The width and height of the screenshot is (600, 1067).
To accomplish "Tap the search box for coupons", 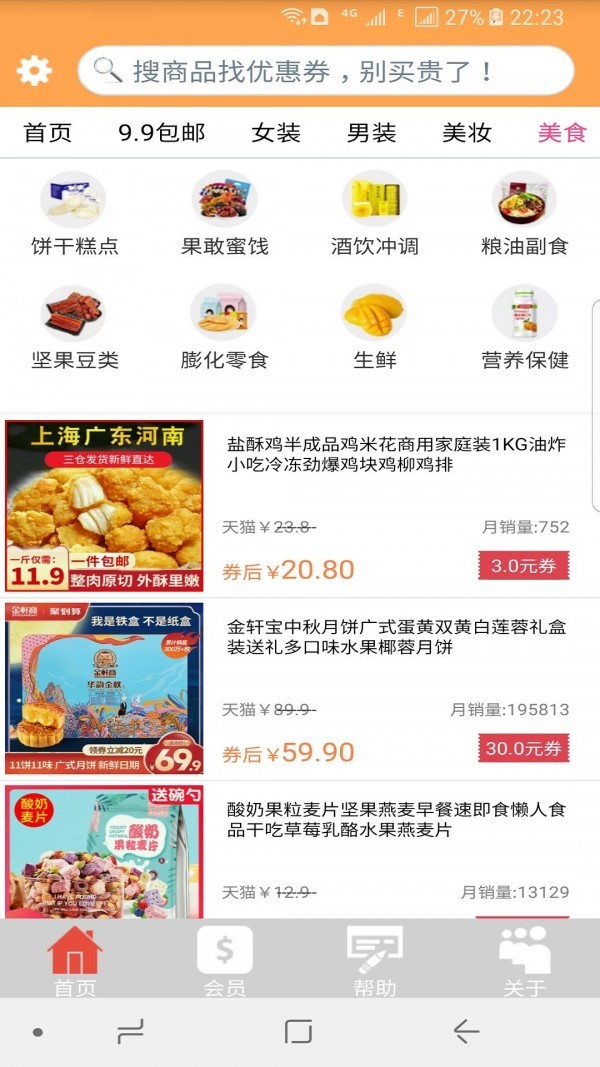I will pos(325,71).
